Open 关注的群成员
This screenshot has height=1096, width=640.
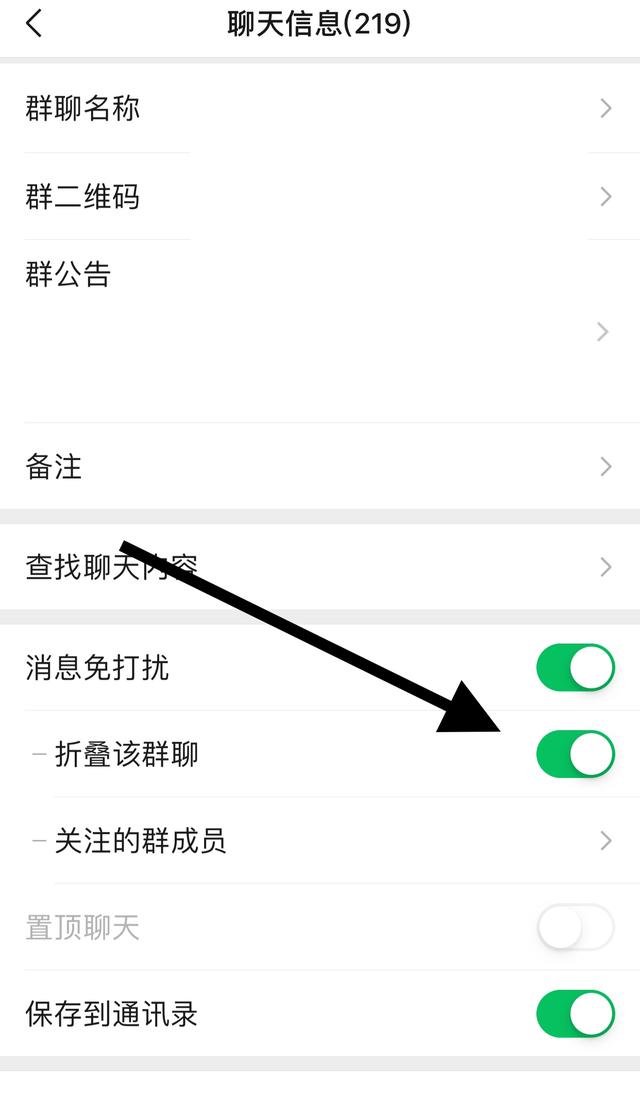(320, 841)
